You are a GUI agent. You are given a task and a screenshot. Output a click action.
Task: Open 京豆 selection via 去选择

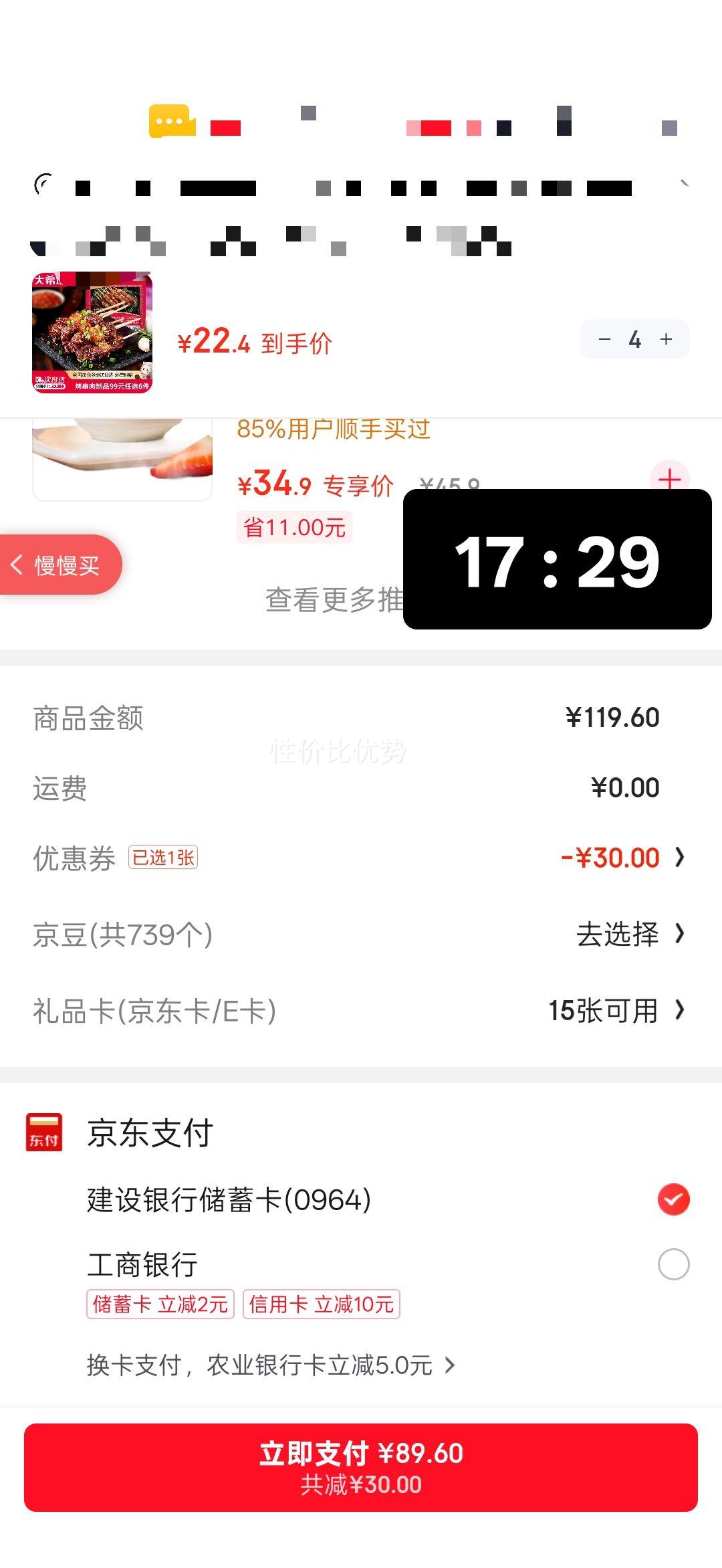point(618,935)
